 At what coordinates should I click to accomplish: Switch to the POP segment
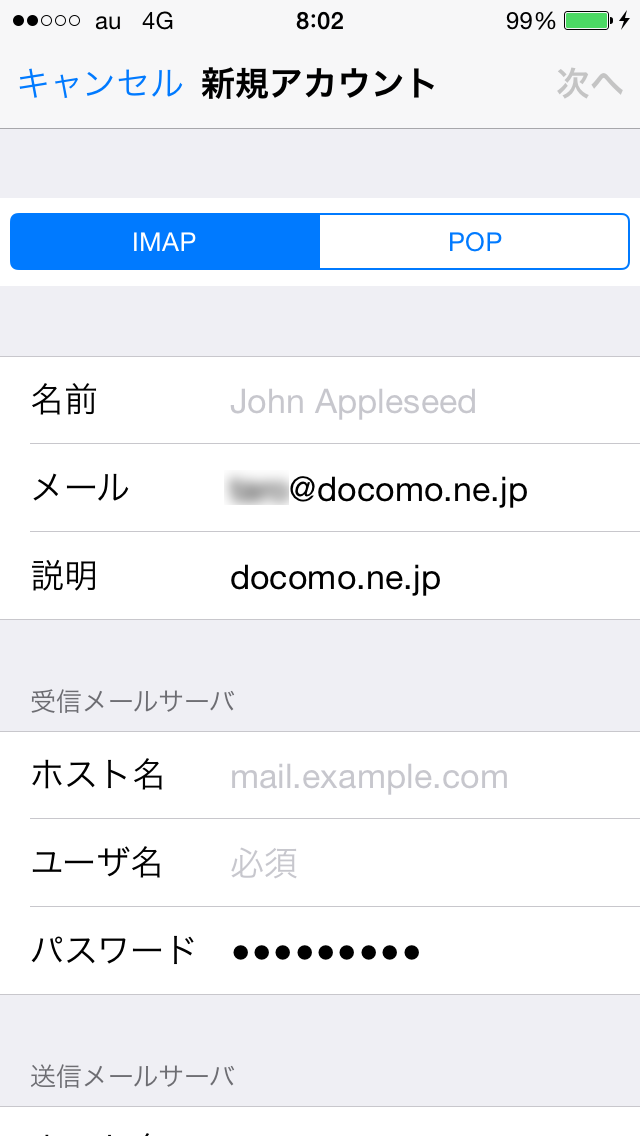(474, 242)
